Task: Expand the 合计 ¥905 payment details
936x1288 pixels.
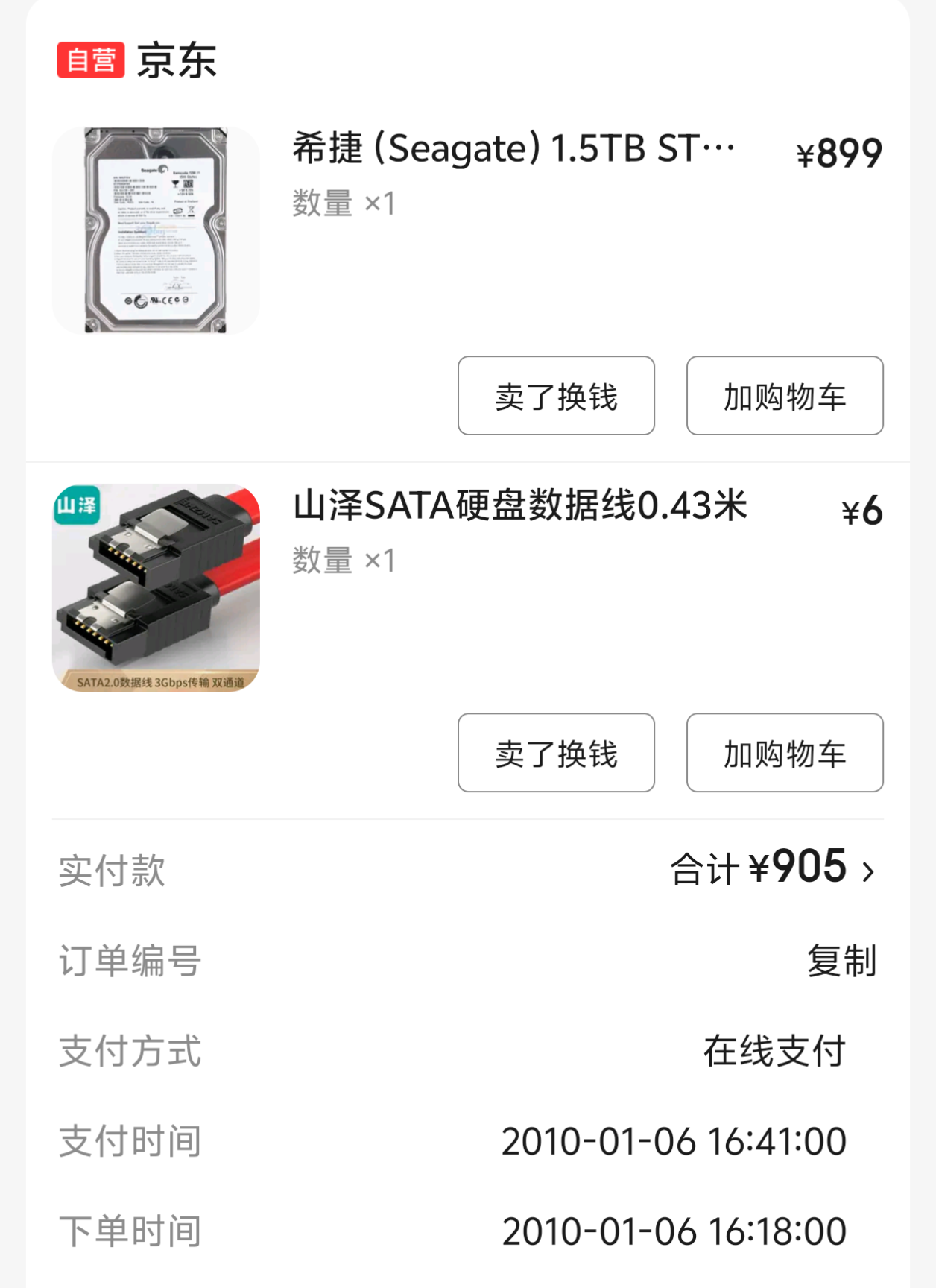Action: [772, 869]
